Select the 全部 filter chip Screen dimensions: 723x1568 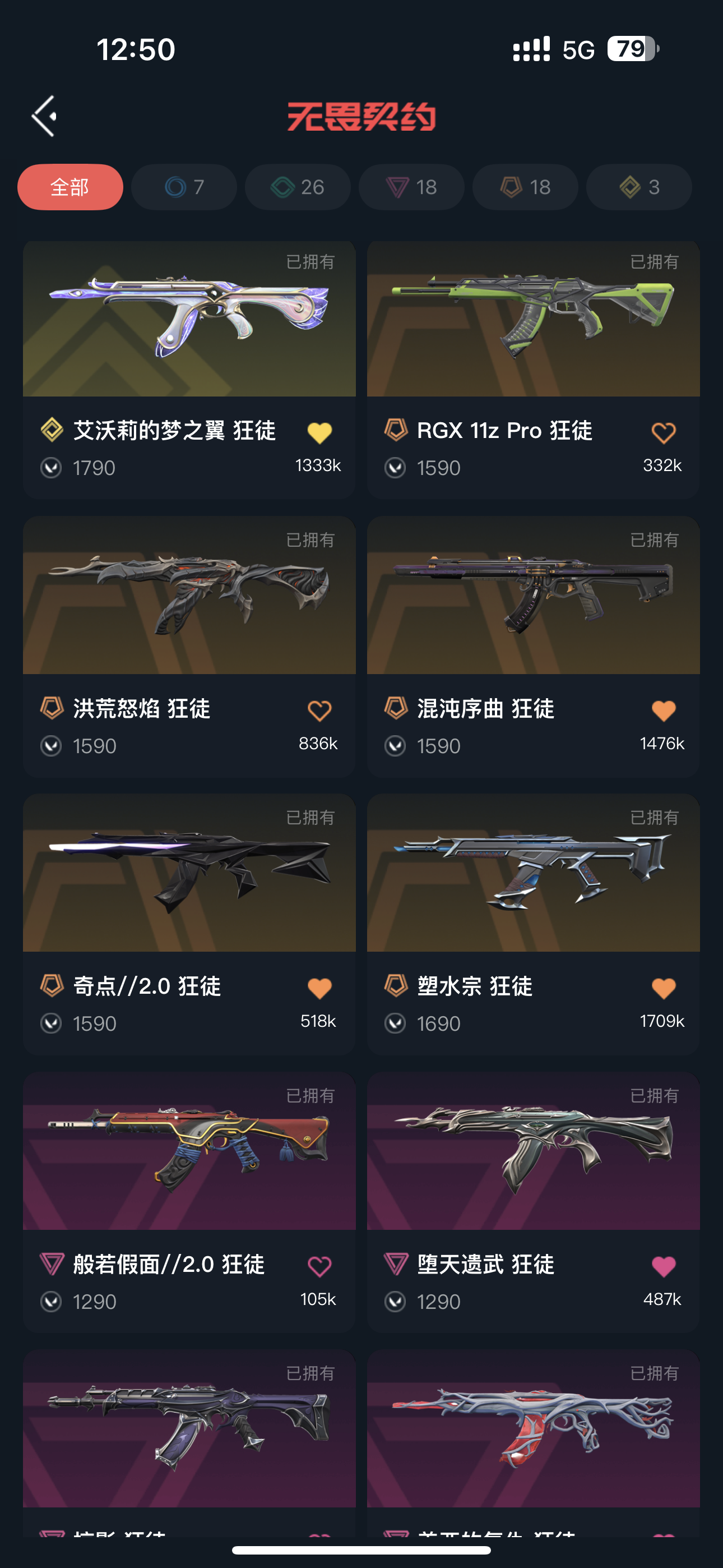[70, 187]
